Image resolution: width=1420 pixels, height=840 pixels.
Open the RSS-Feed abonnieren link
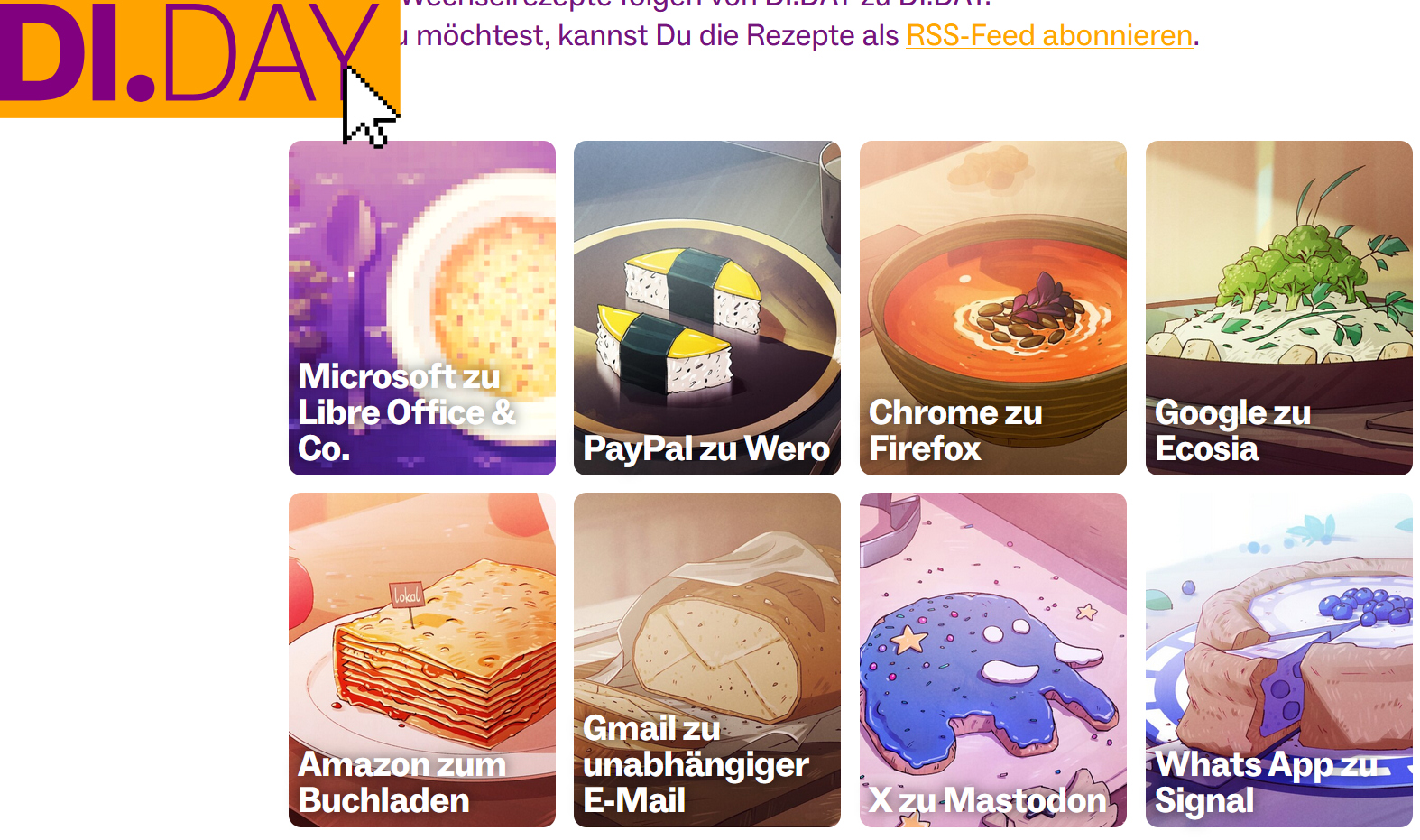coord(1048,35)
